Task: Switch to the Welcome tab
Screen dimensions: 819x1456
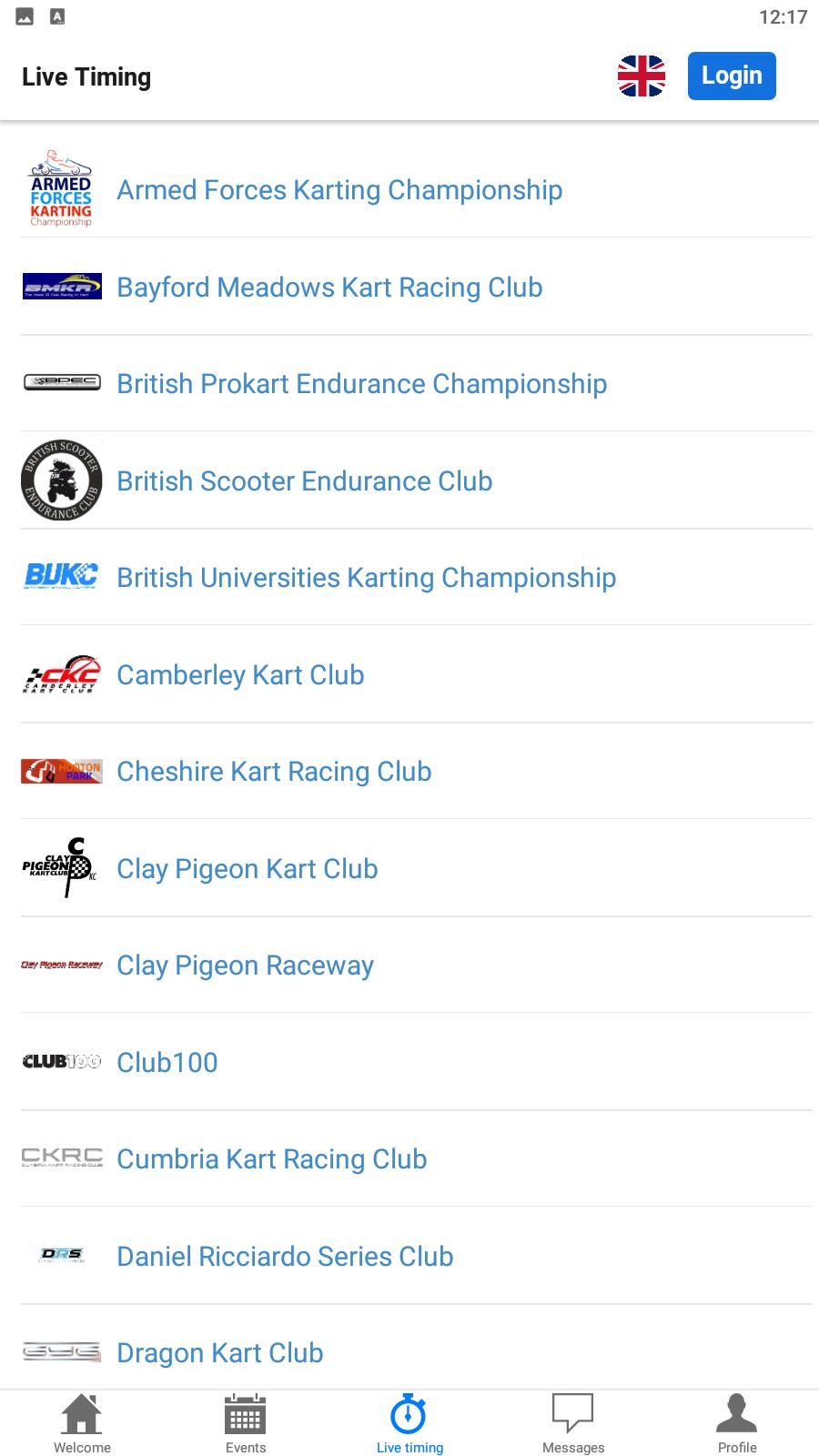Action: coord(82,1424)
